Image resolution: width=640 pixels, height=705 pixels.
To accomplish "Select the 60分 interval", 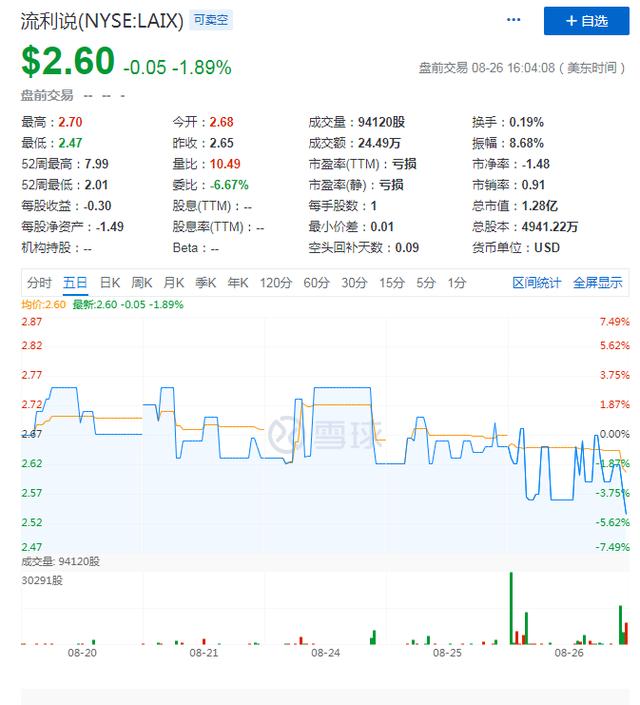I will [x=316, y=283].
